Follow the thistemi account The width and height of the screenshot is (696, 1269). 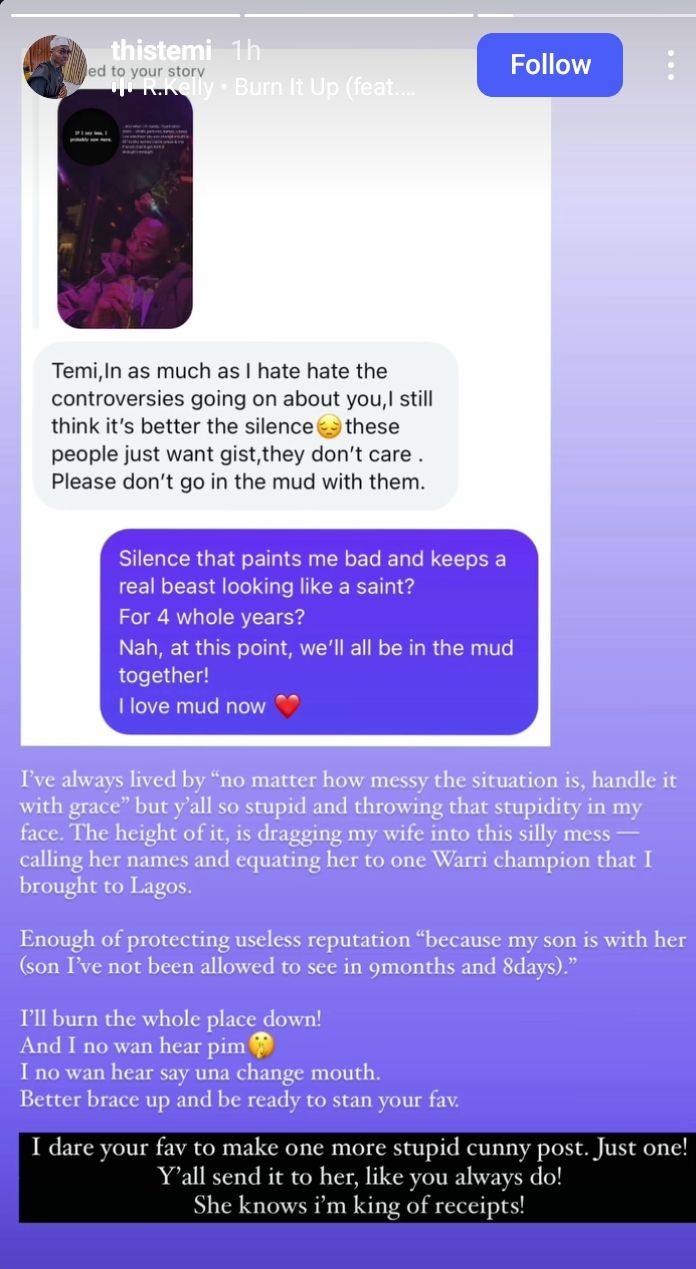[549, 65]
